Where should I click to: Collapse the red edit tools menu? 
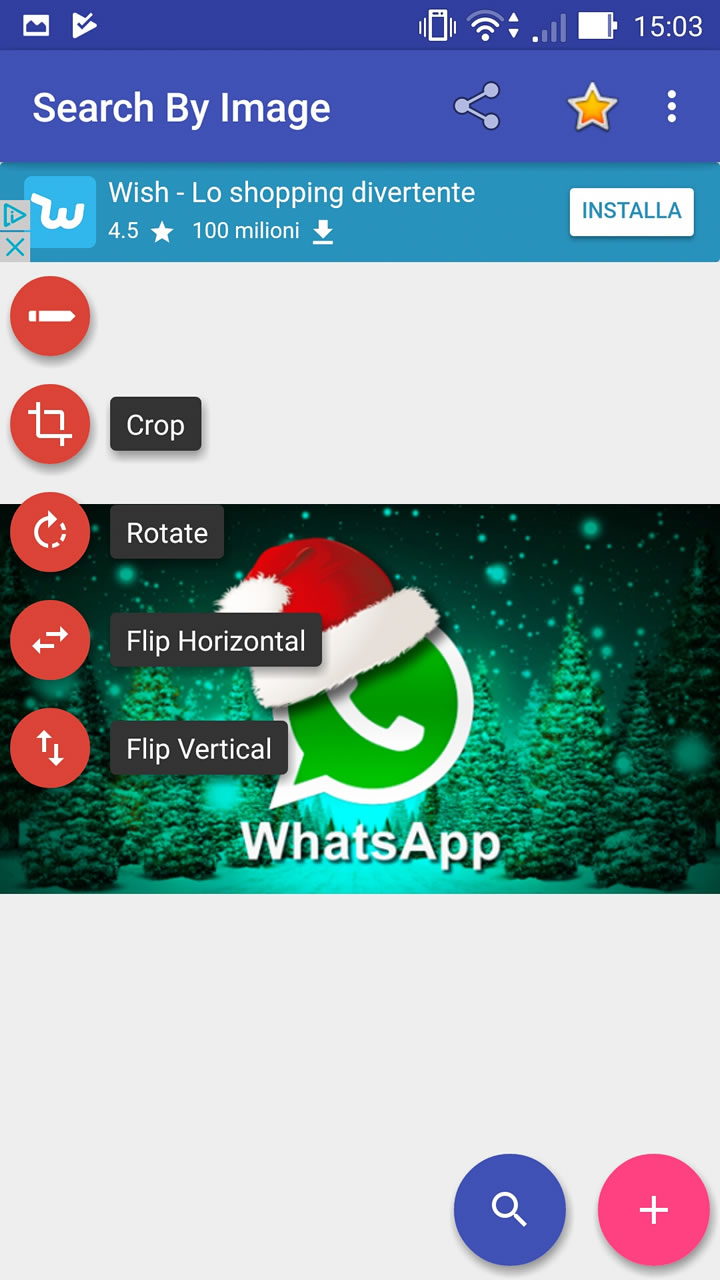[x=50, y=316]
